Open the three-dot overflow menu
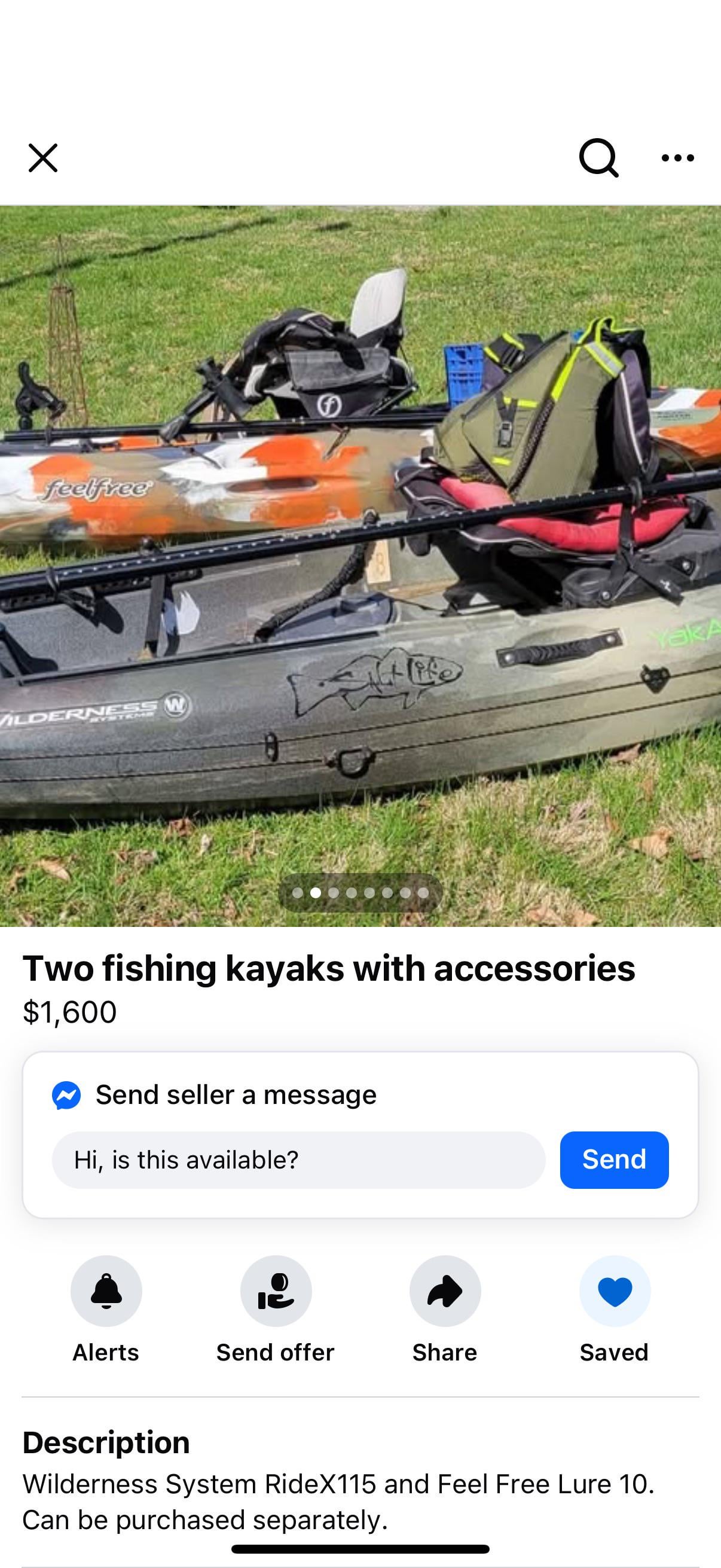Screen dimensions: 721x1568 click(677, 158)
